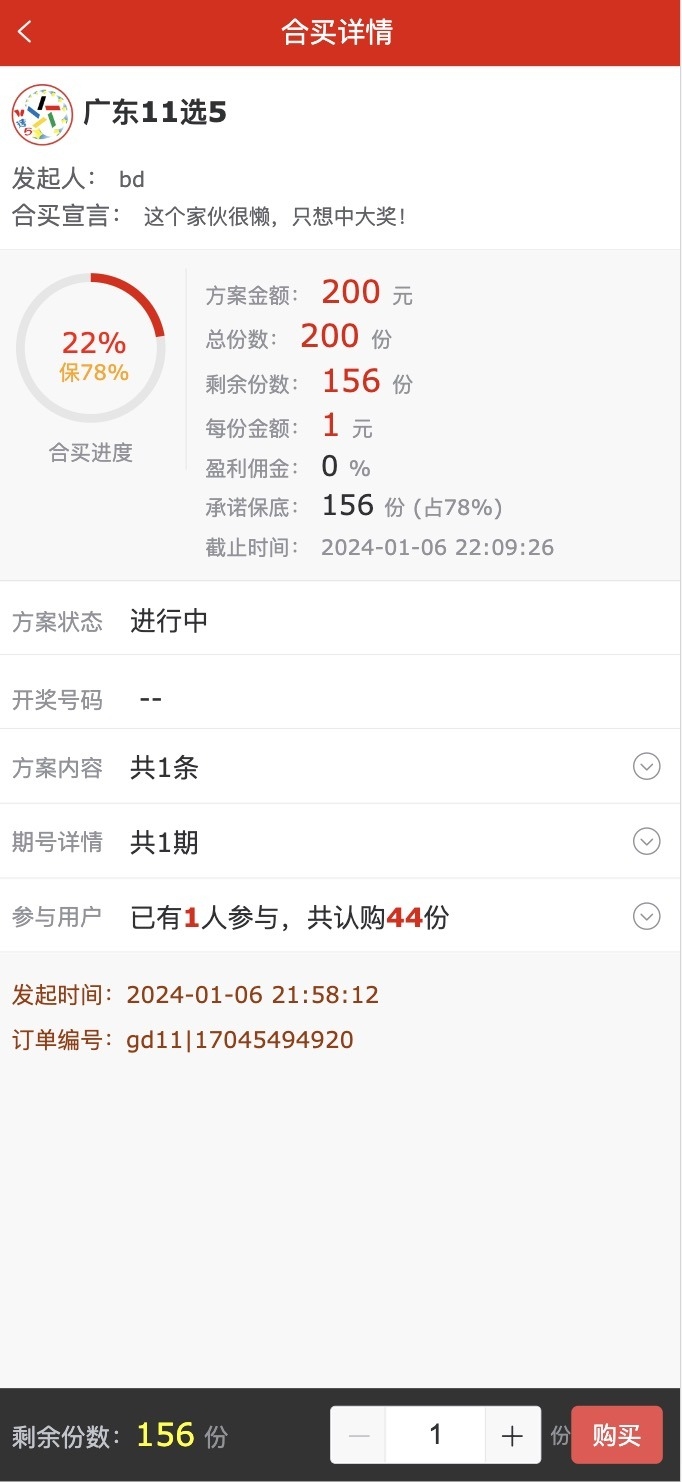The width and height of the screenshot is (682, 1482).
Task: Expand the 期号详情 section
Action: pyautogui.click(x=646, y=842)
